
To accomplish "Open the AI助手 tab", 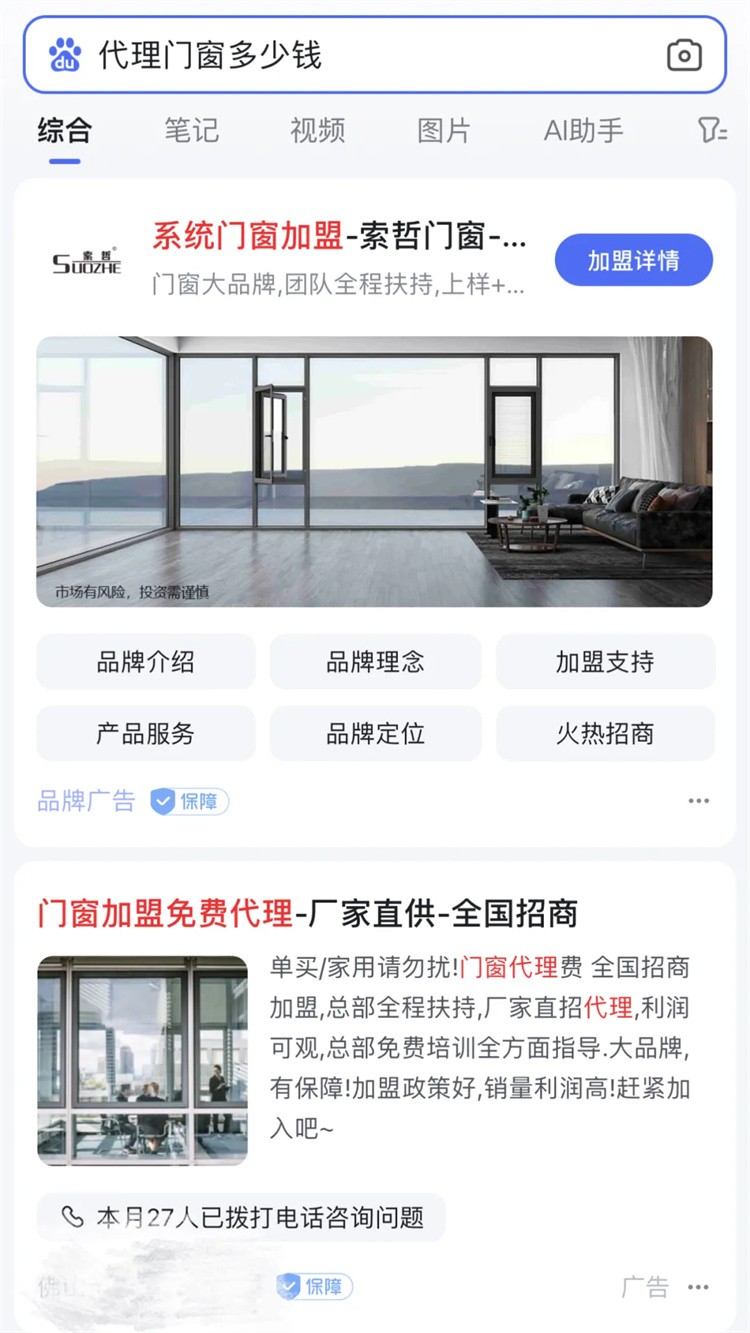I will (x=583, y=130).
